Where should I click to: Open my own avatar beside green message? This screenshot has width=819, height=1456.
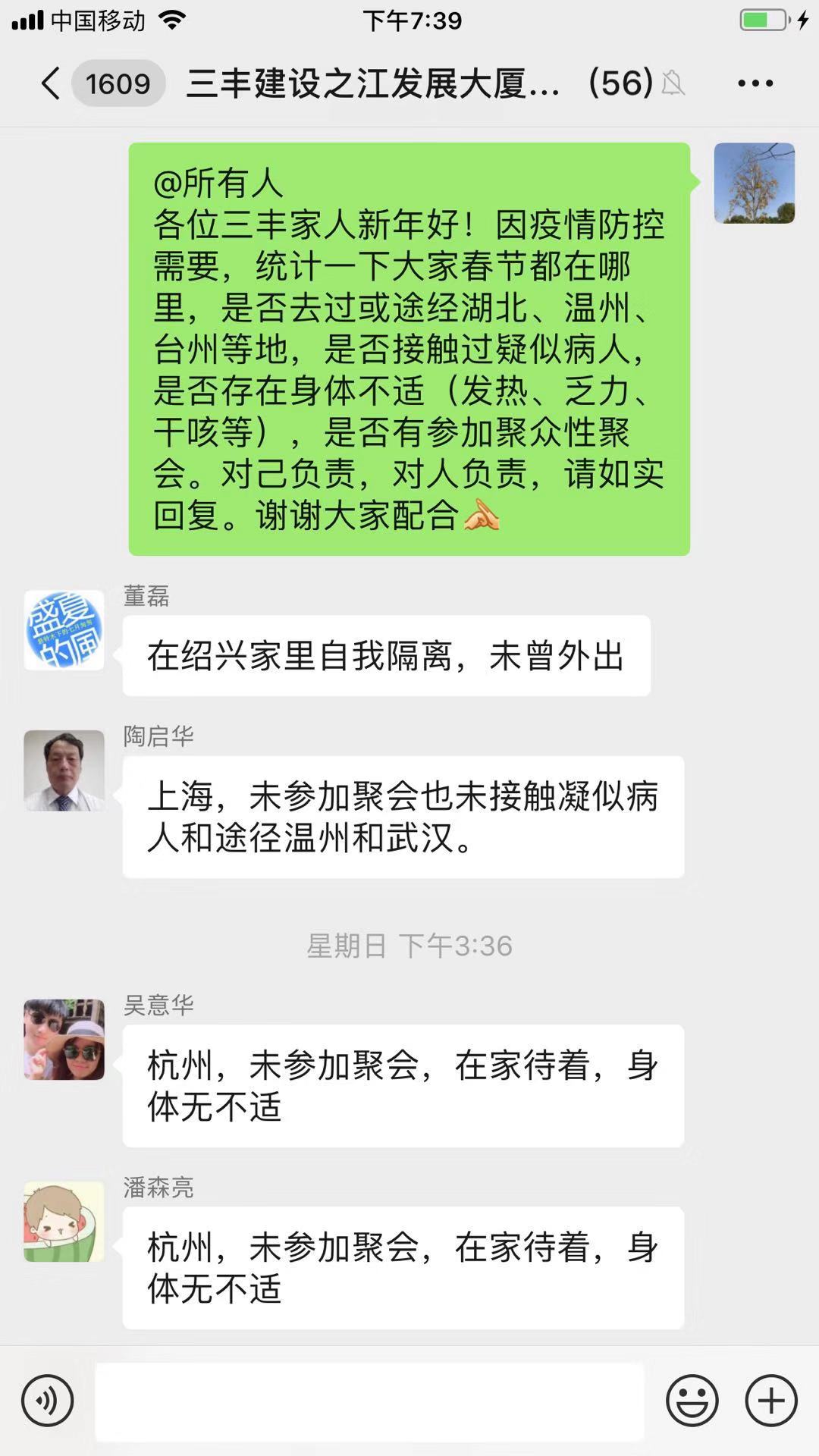754,183
